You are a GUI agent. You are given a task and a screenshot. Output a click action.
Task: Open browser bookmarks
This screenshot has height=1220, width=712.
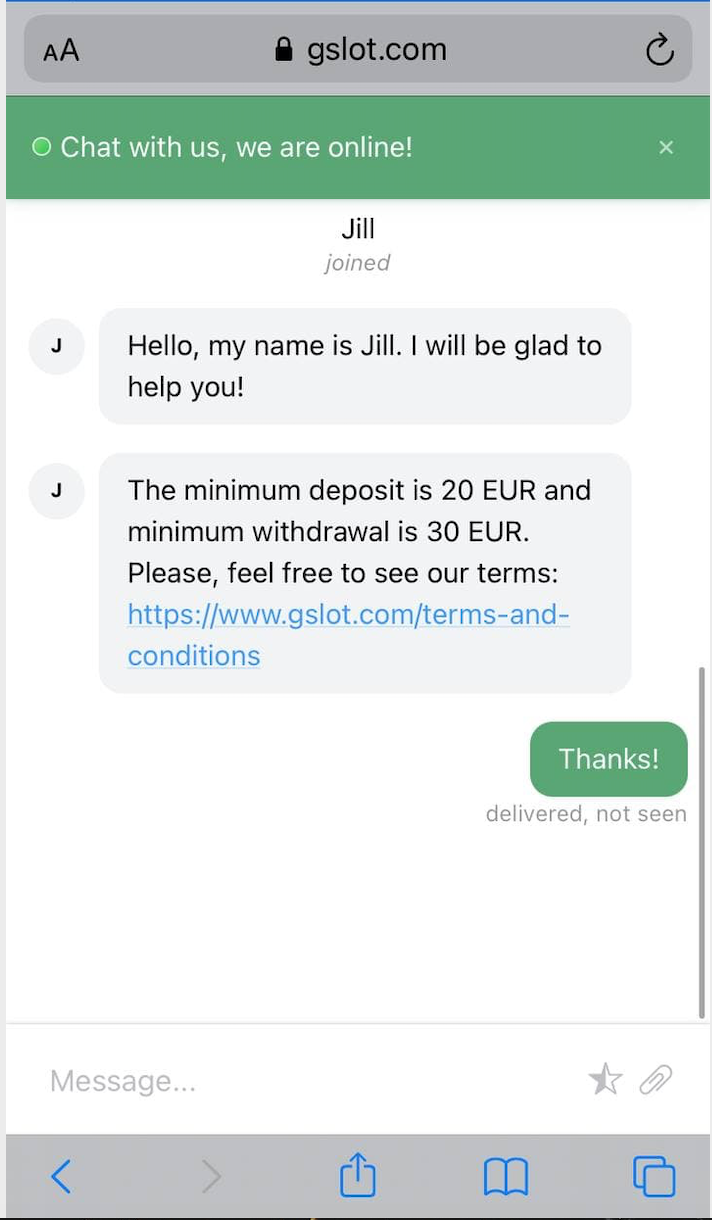click(x=506, y=1177)
